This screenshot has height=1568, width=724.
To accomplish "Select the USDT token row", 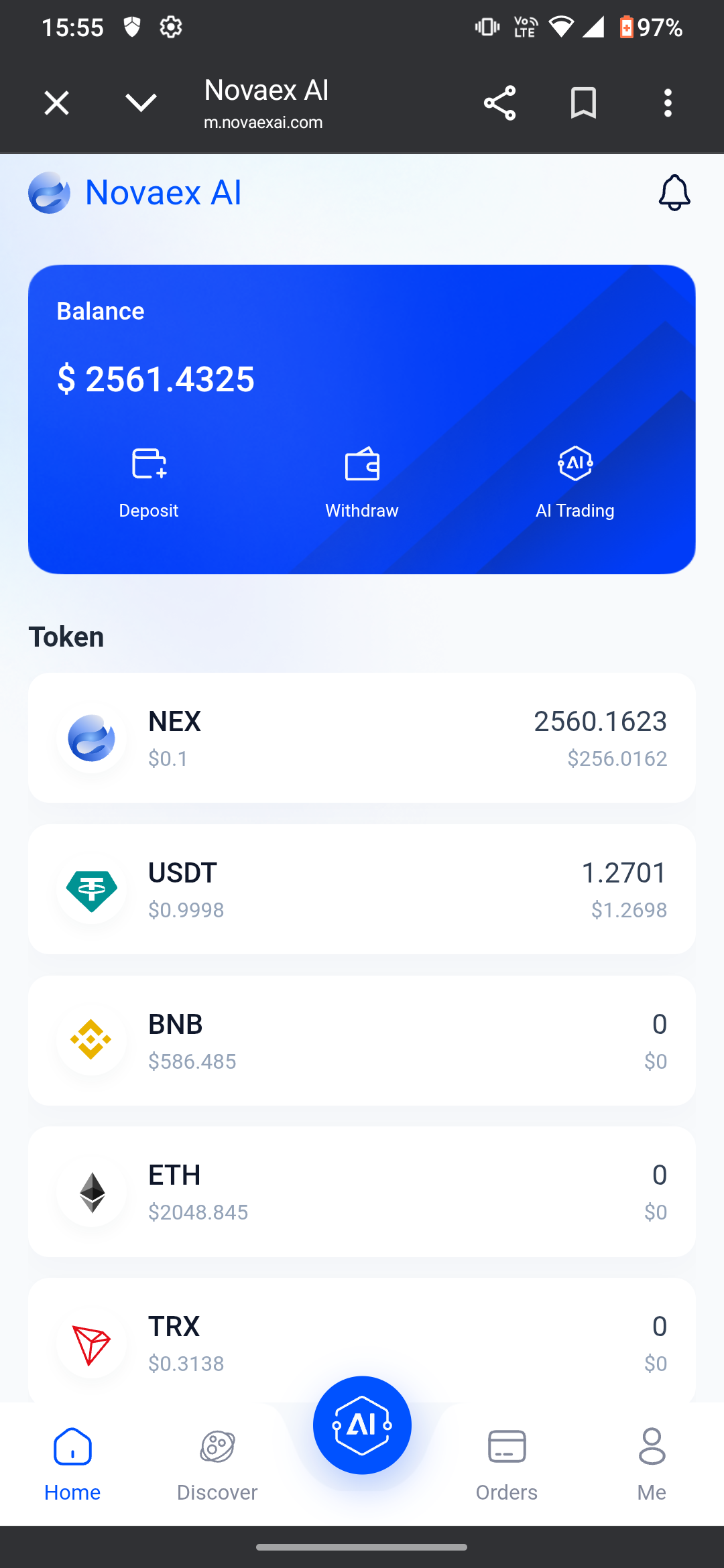I will (x=362, y=889).
